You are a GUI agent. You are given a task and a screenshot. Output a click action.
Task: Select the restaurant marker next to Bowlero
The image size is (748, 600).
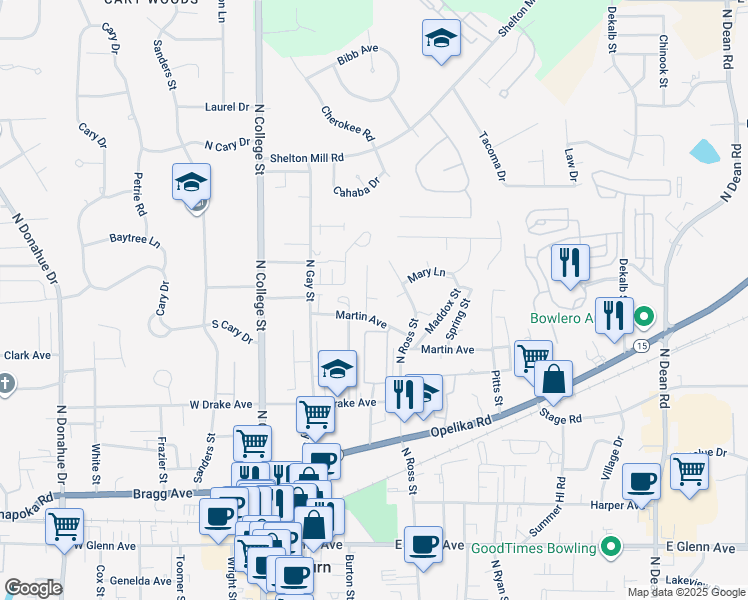[x=614, y=317]
